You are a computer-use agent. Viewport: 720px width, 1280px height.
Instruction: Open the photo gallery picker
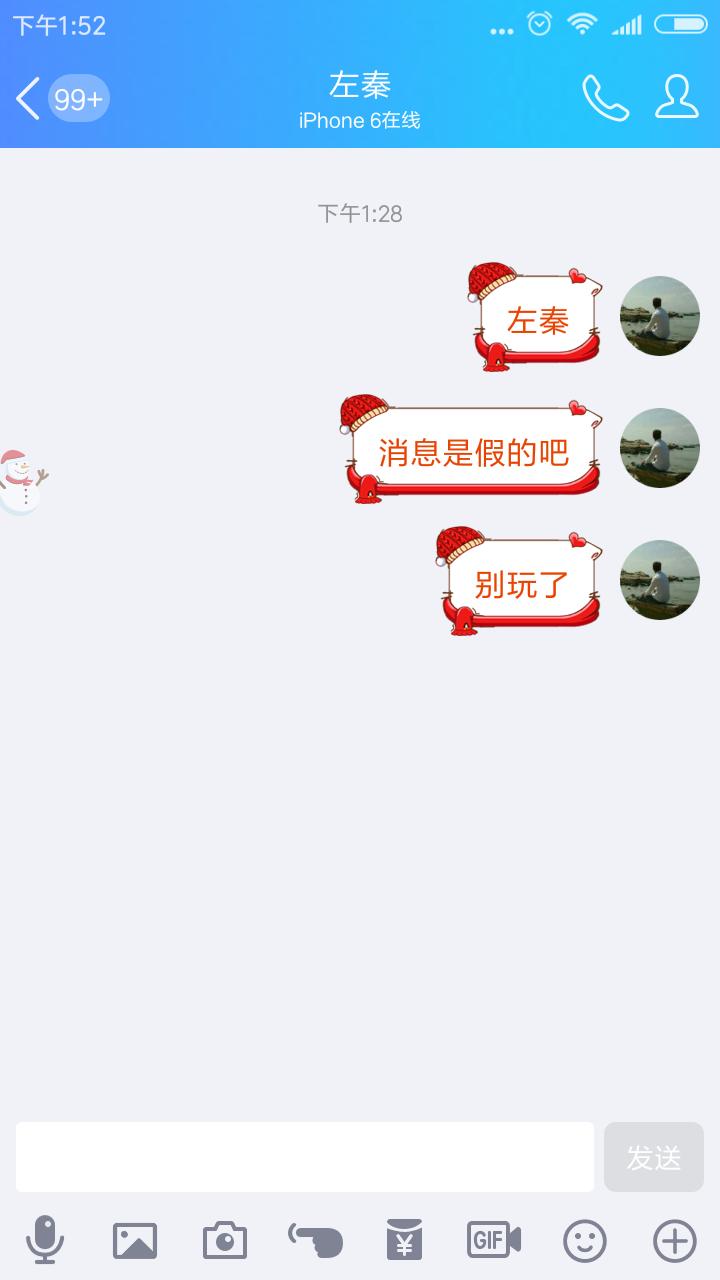click(135, 1241)
